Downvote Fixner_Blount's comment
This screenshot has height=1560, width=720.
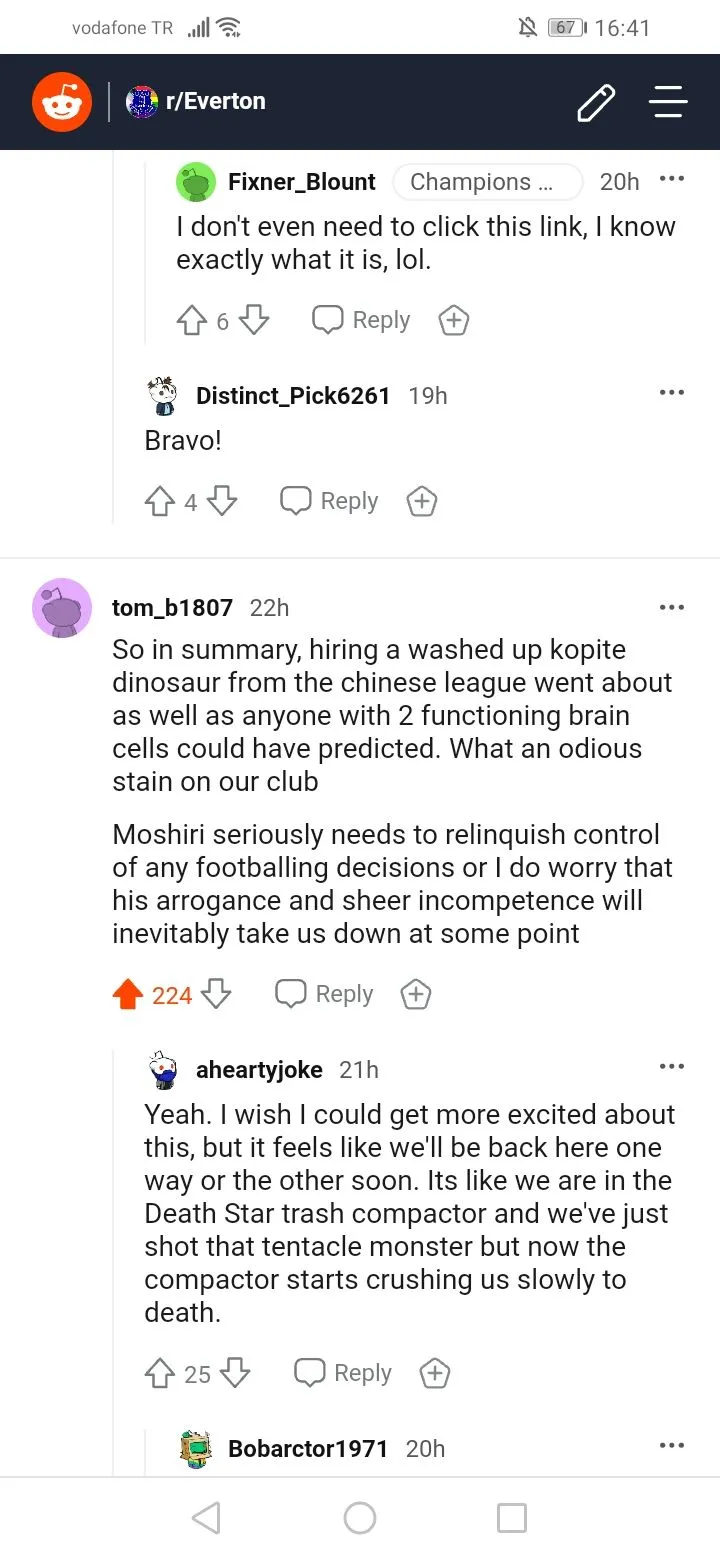[255, 320]
